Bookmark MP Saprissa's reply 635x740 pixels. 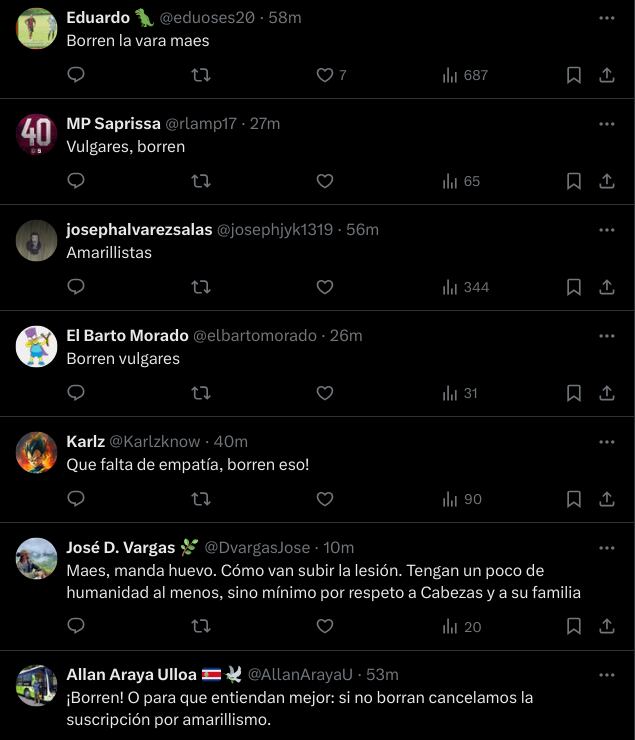(574, 181)
